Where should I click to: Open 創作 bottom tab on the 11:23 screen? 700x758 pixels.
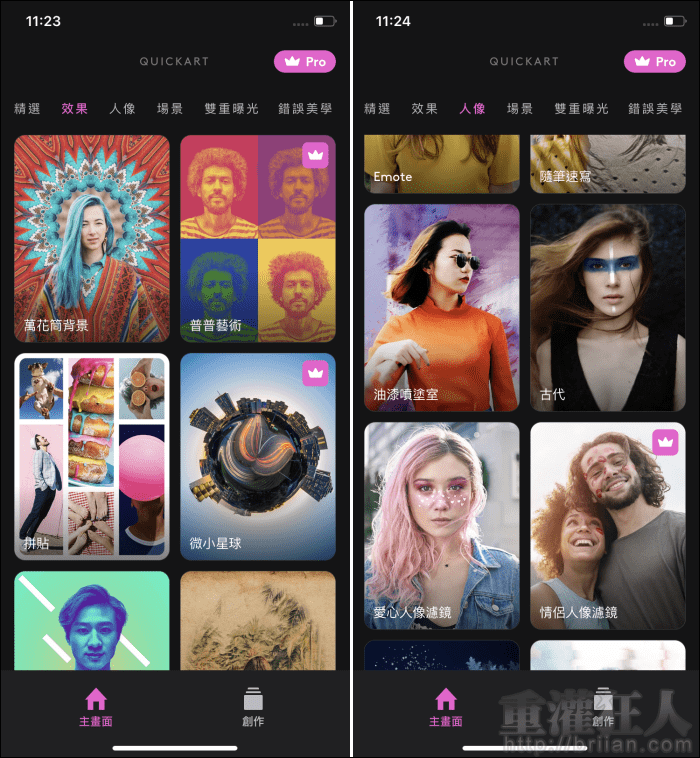(x=253, y=707)
